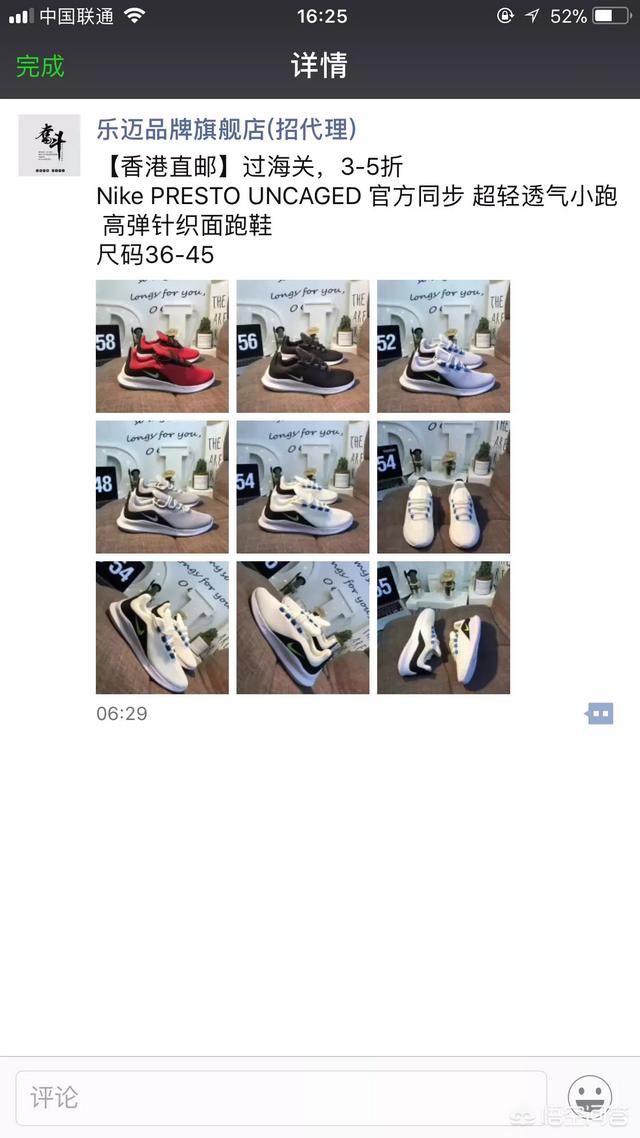Enlarge the shoe photo tagged 52

tap(443, 346)
